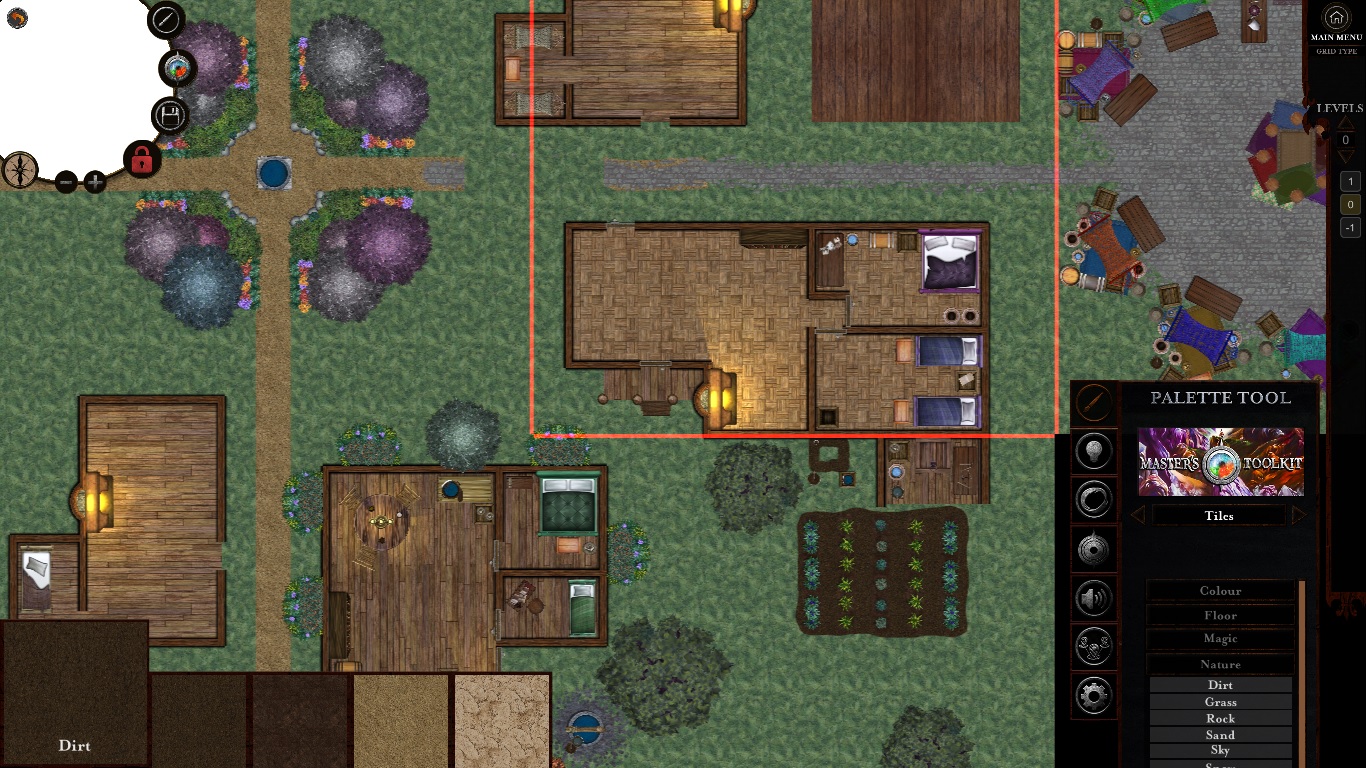The width and height of the screenshot is (1366, 768).
Task: Choose Grass under Nature
Action: (1220, 702)
